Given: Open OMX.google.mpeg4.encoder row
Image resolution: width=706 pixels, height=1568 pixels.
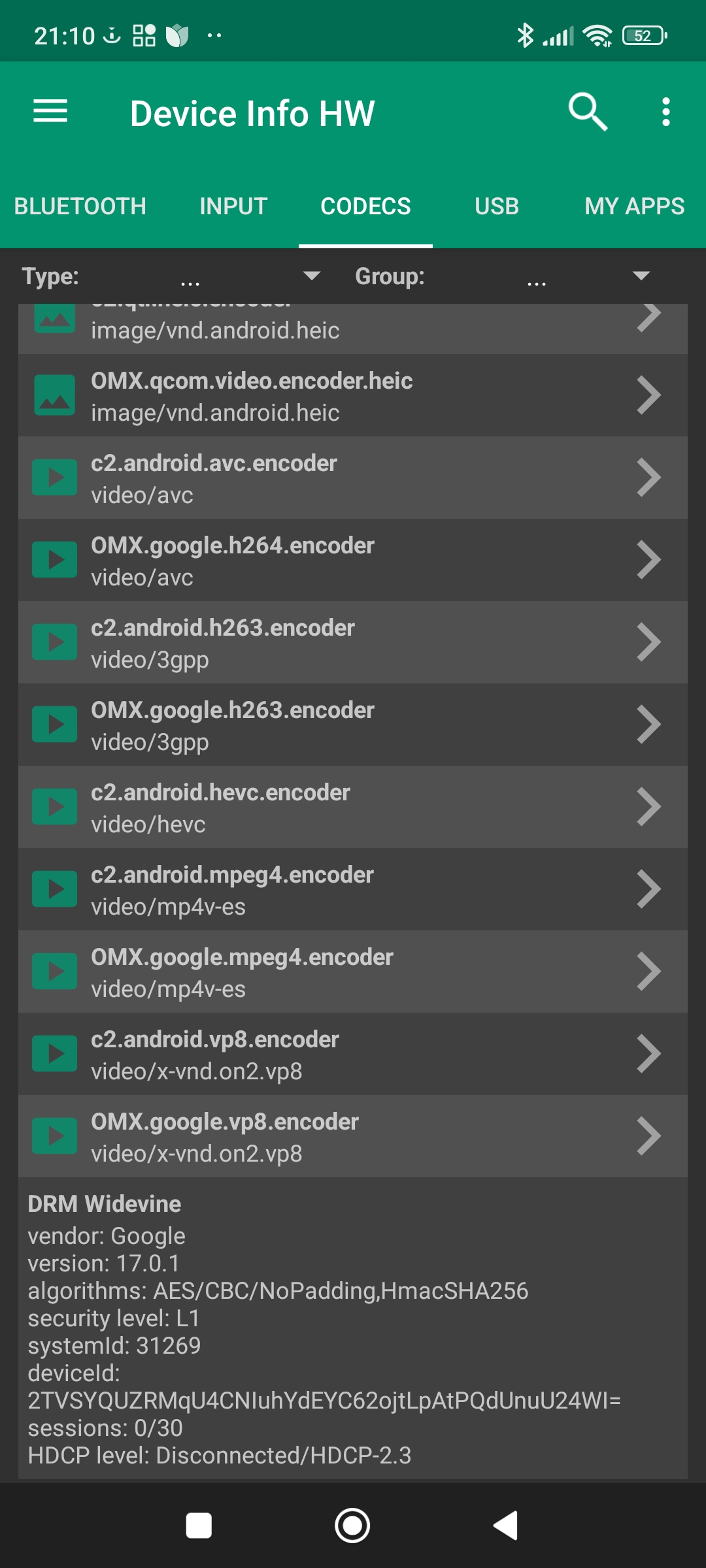Looking at the screenshot, I should (x=353, y=972).
